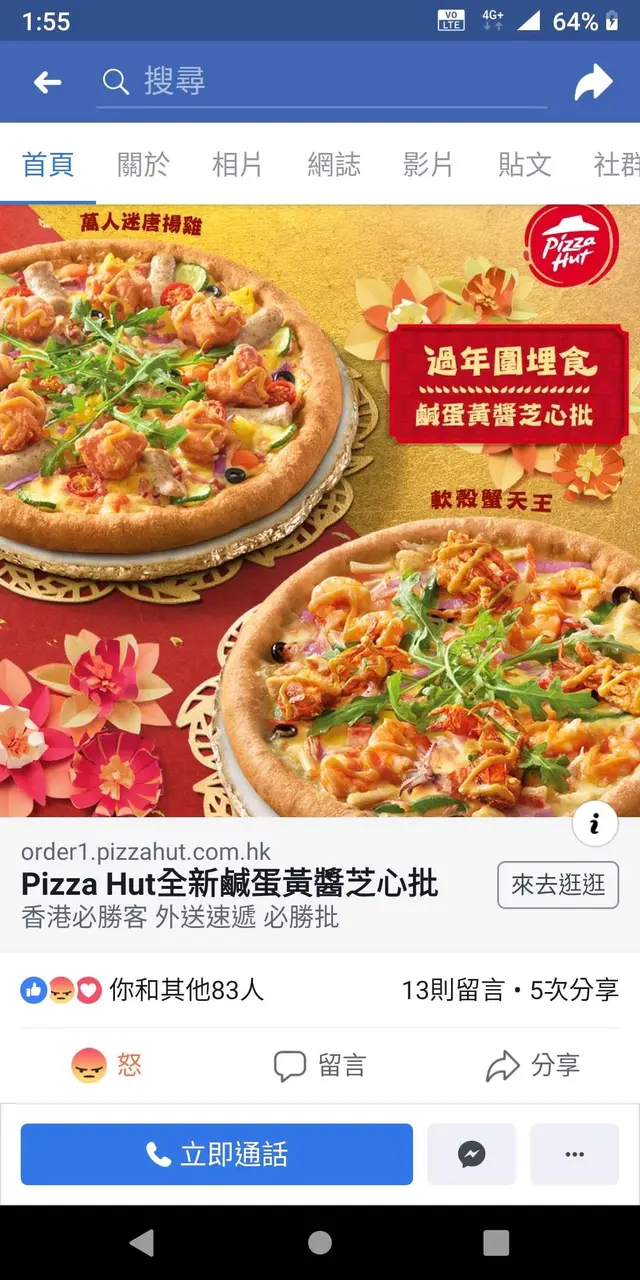Open the Pizza Hut全新鹹蛋黃醬芝心批 link
Screen dimensions: 640x1280
(x=230, y=885)
